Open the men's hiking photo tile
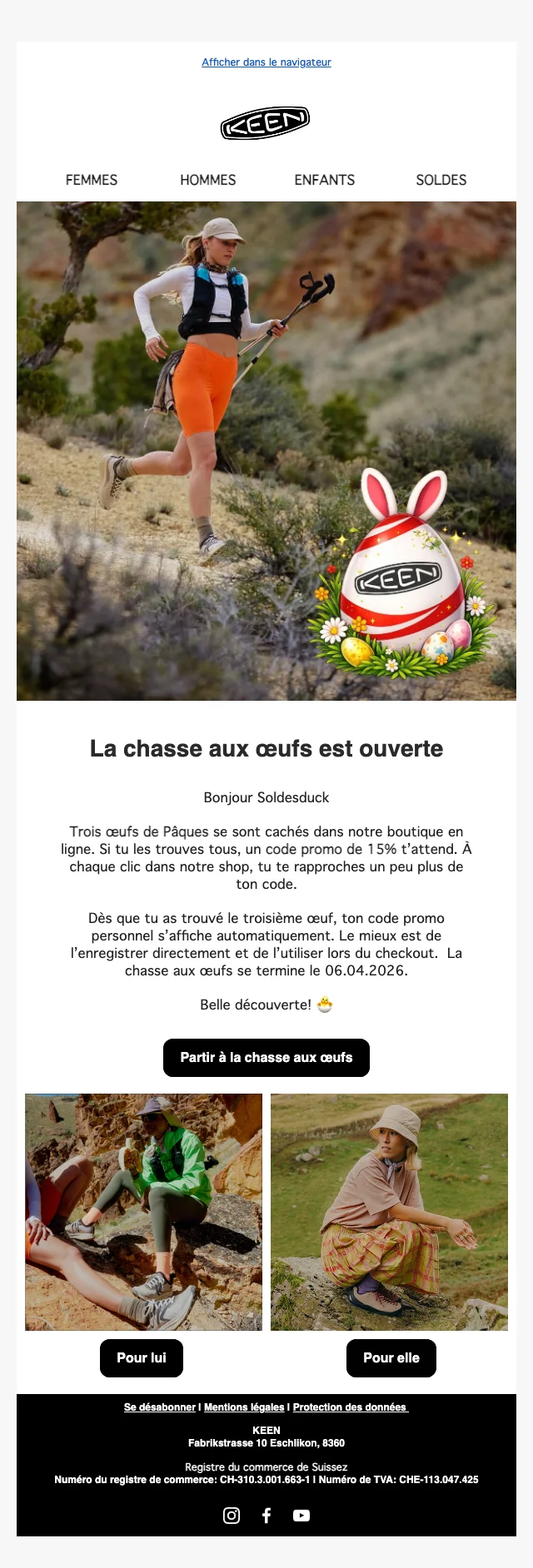533x1568 pixels. point(143,1212)
